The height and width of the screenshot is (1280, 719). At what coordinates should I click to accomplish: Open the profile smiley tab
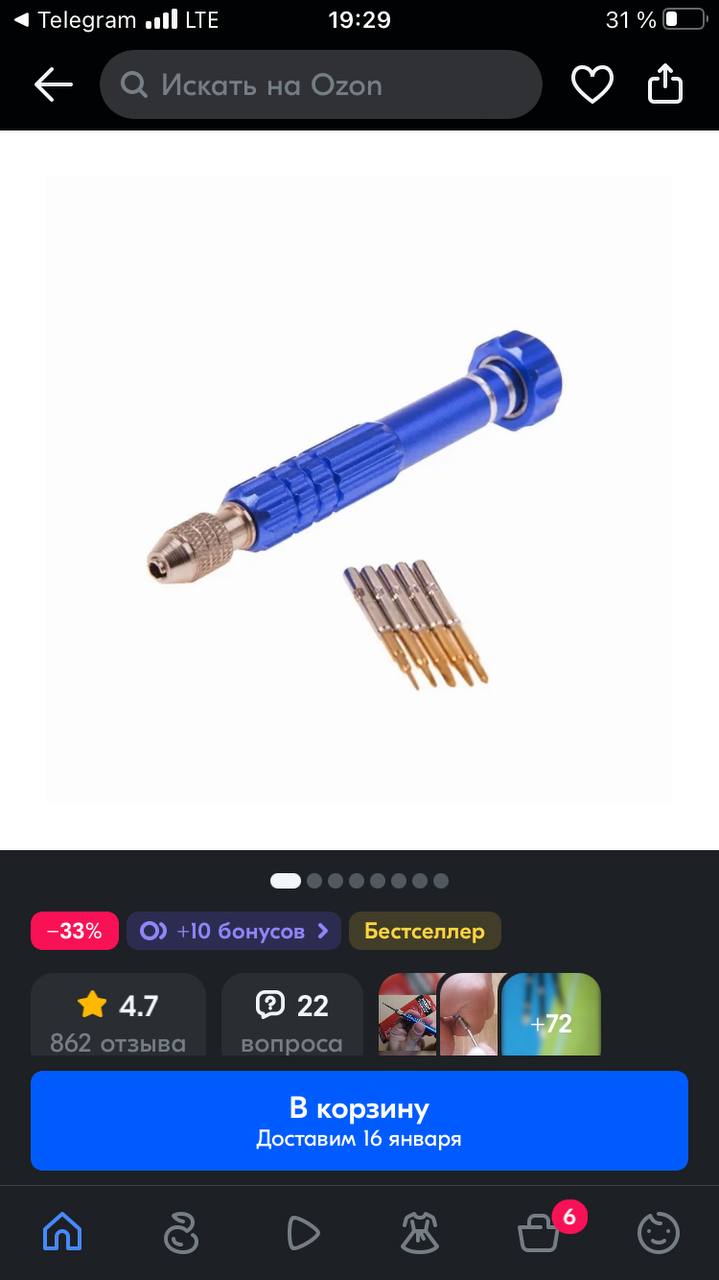pos(658,1233)
